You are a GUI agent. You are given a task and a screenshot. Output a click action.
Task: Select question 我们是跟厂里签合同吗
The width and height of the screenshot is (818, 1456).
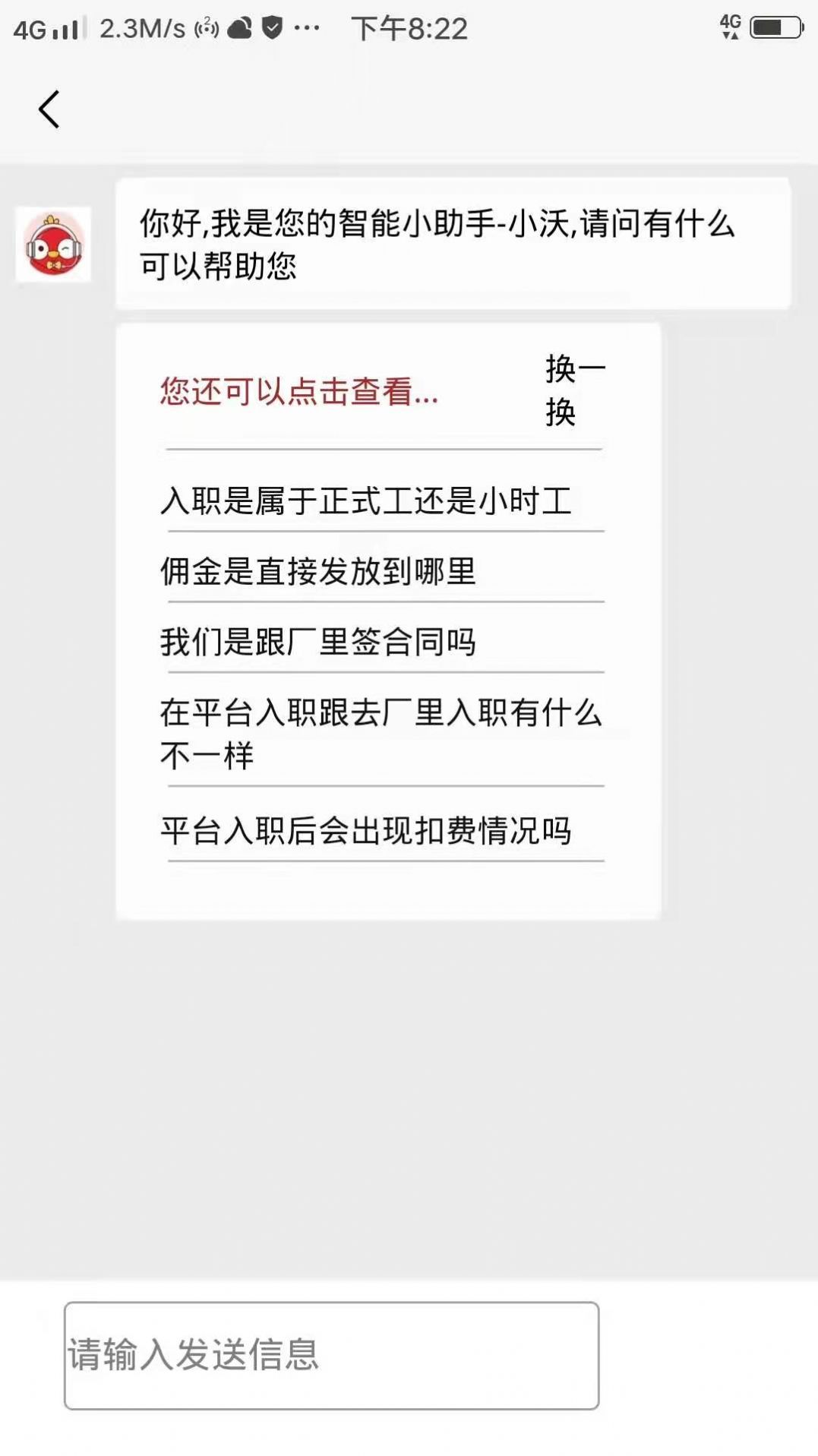click(x=321, y=640)
